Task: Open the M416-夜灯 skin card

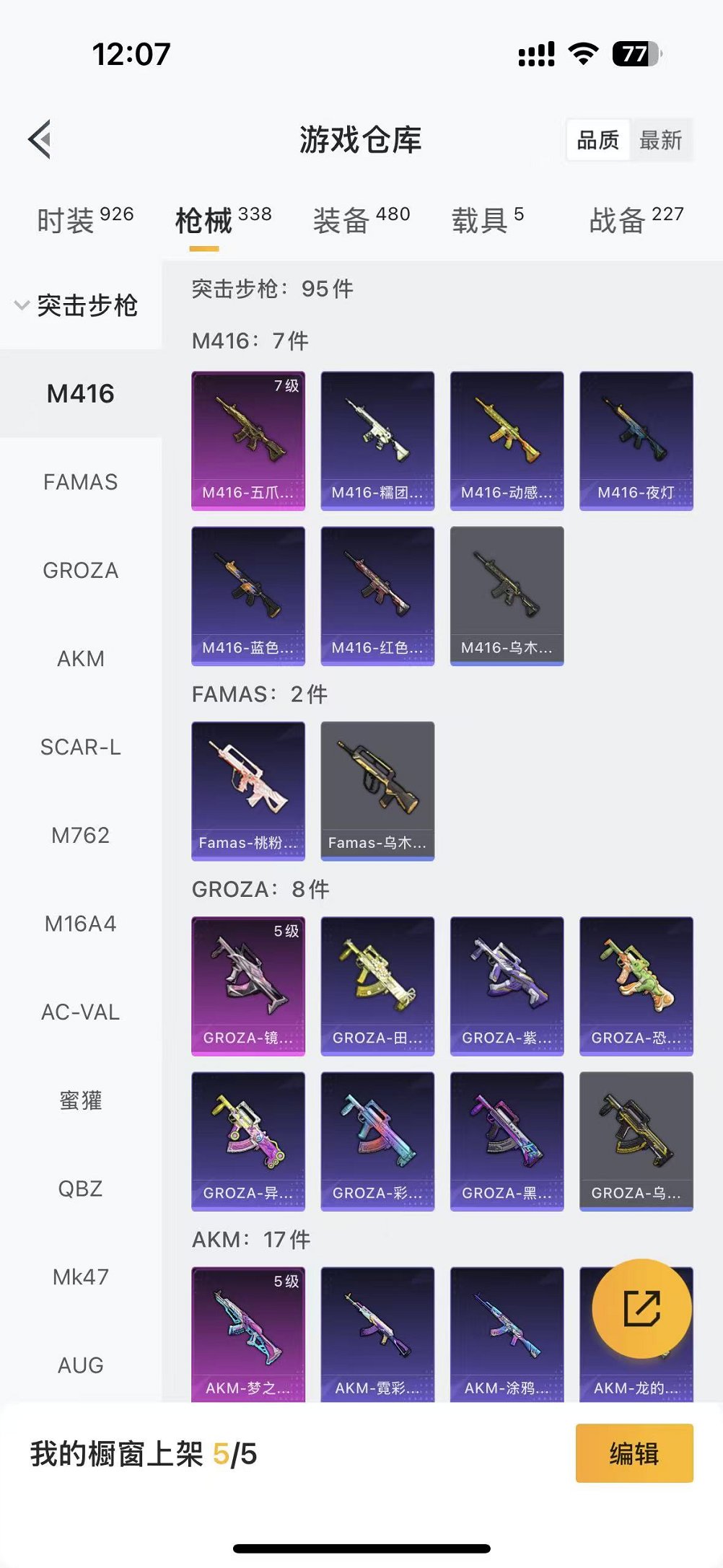Action: [636, 441]
